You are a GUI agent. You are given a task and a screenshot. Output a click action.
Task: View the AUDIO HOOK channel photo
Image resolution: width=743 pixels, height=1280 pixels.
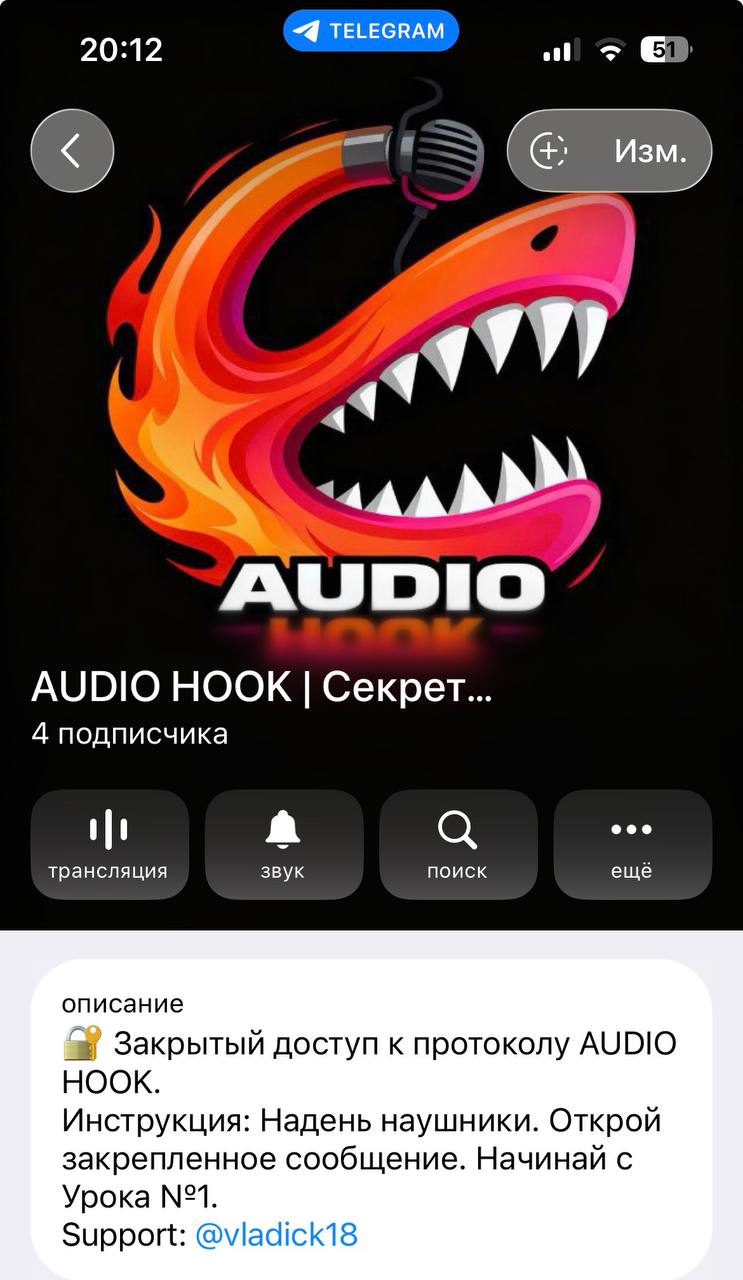371,400
